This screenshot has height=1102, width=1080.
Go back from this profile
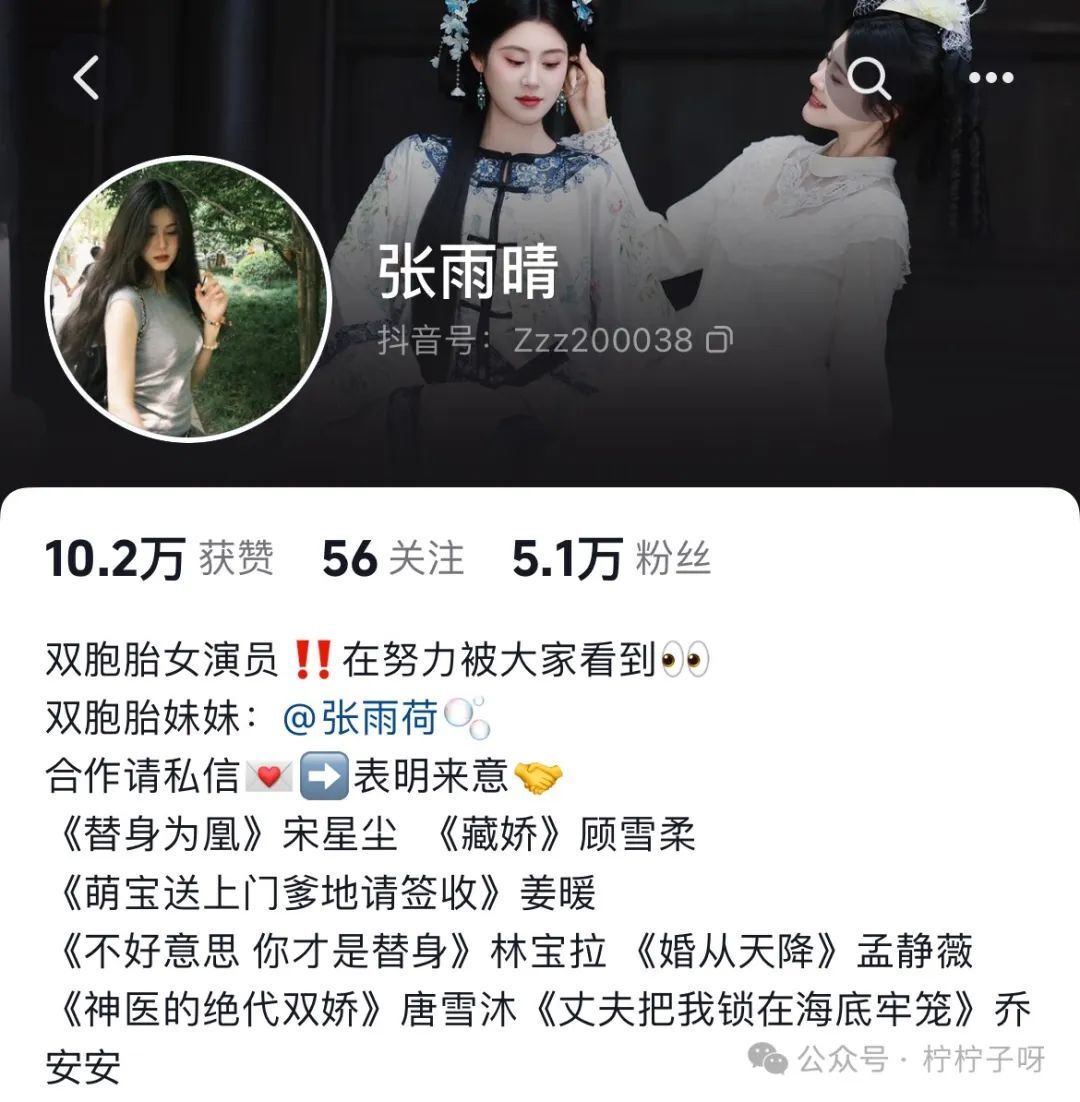click(87, 77)
